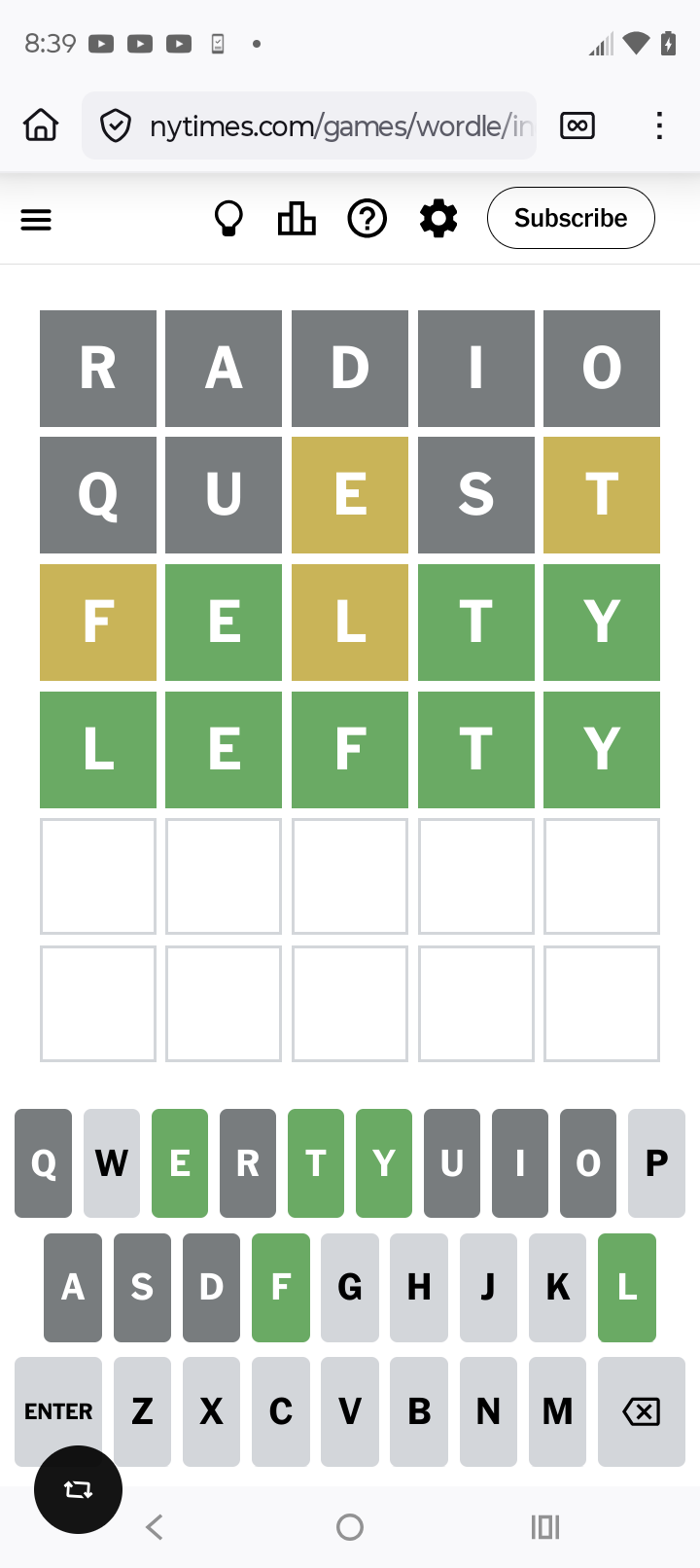Open the how-to-play help
The height and width of the screenshot is (1568, 700).
367,219
